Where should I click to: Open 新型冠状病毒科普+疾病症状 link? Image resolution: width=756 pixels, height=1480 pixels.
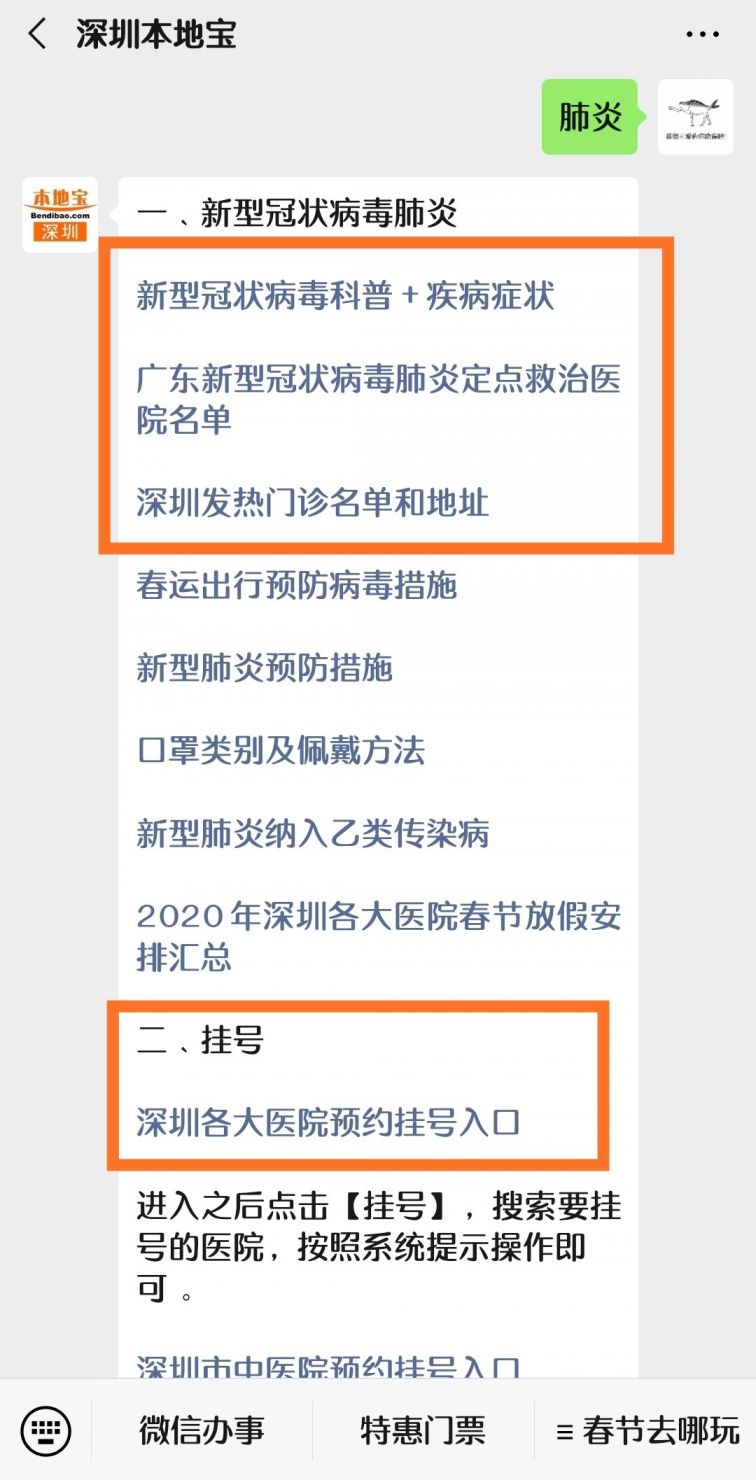(x=345, y=296)
